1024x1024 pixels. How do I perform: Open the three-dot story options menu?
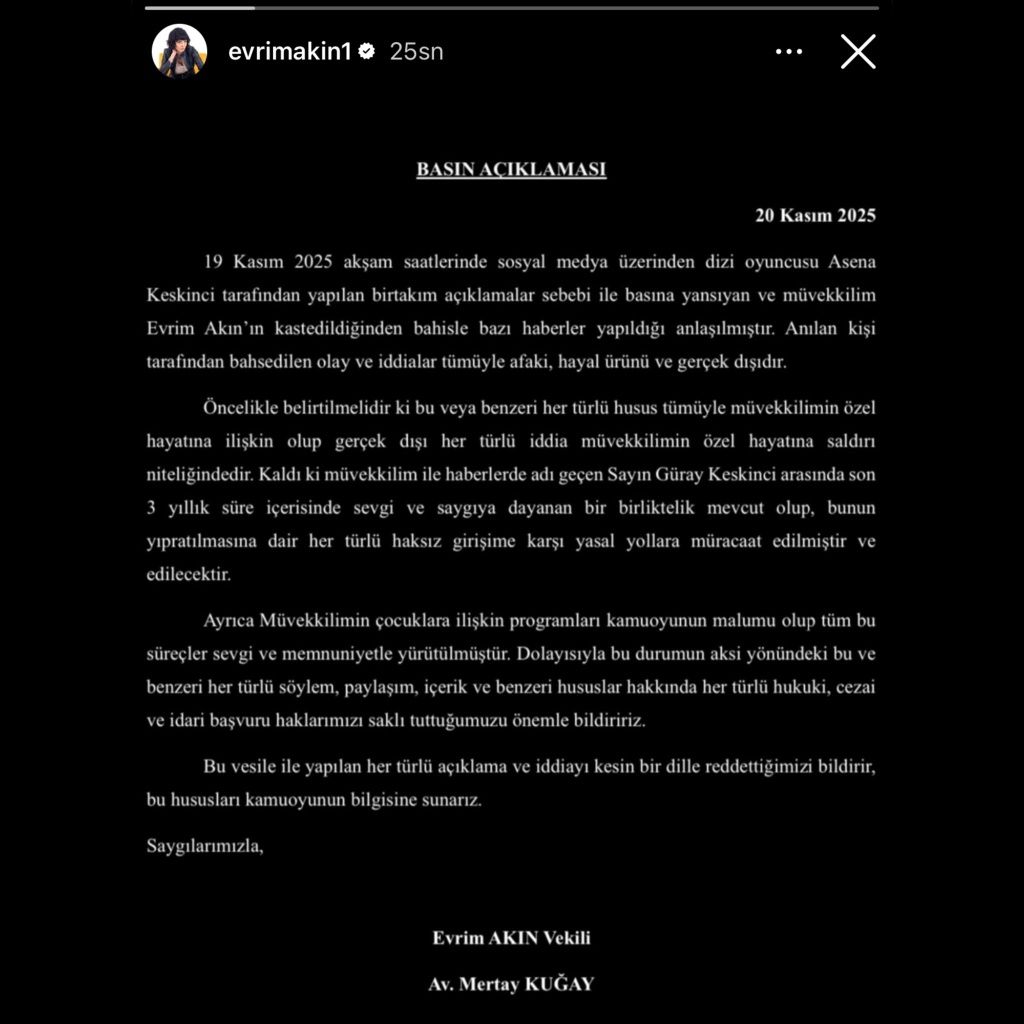(x=789, y=52)
